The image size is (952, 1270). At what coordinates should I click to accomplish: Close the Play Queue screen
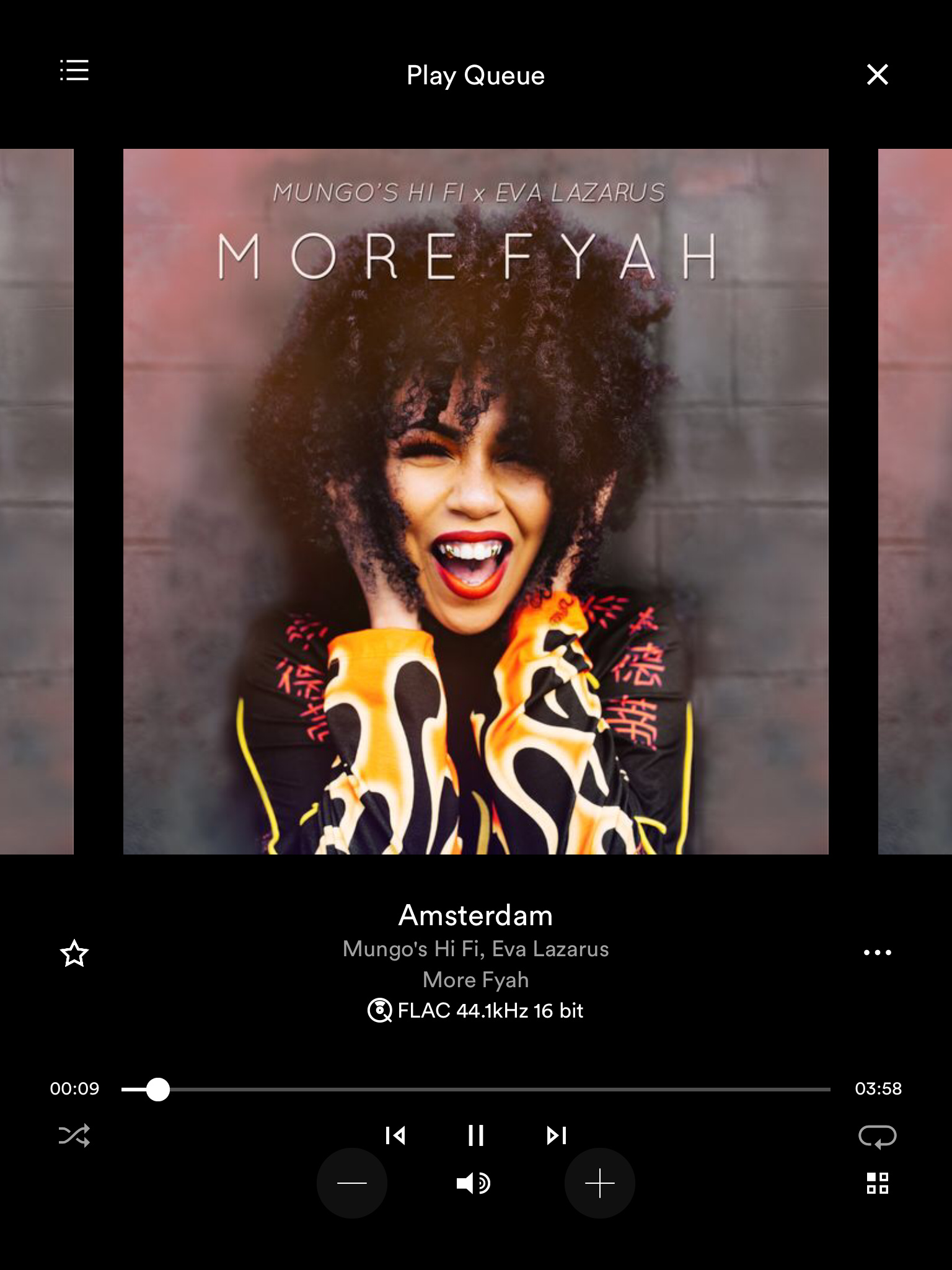[877, 74]
